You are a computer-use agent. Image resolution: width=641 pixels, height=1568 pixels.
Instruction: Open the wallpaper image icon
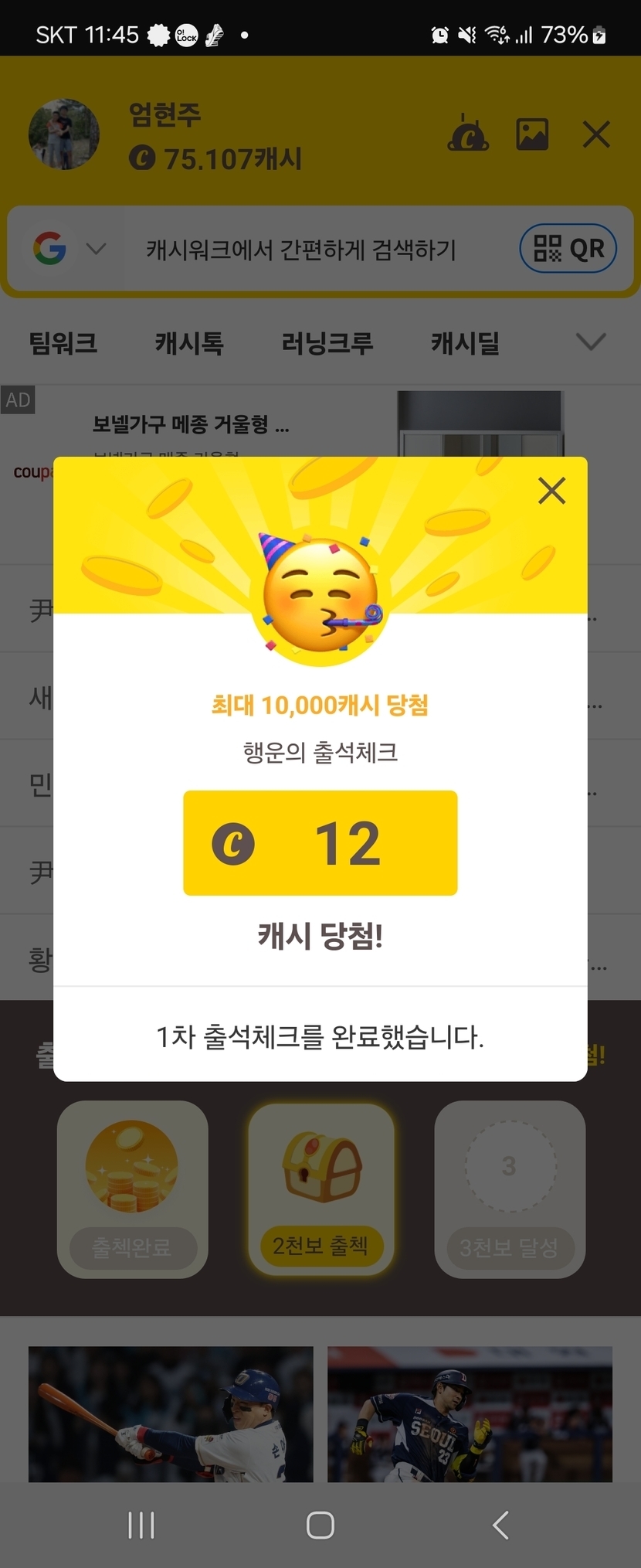pos(532,134)
